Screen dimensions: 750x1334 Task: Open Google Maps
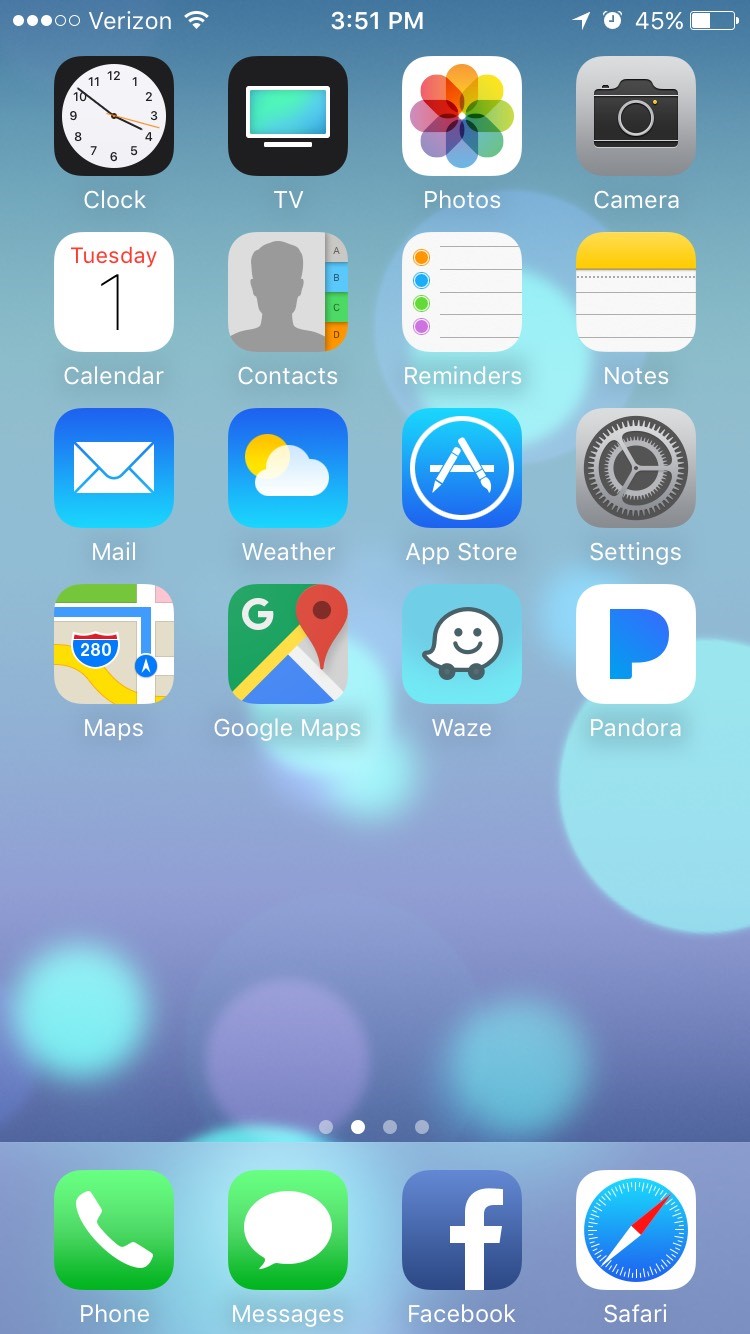click(x=288, y=644)
